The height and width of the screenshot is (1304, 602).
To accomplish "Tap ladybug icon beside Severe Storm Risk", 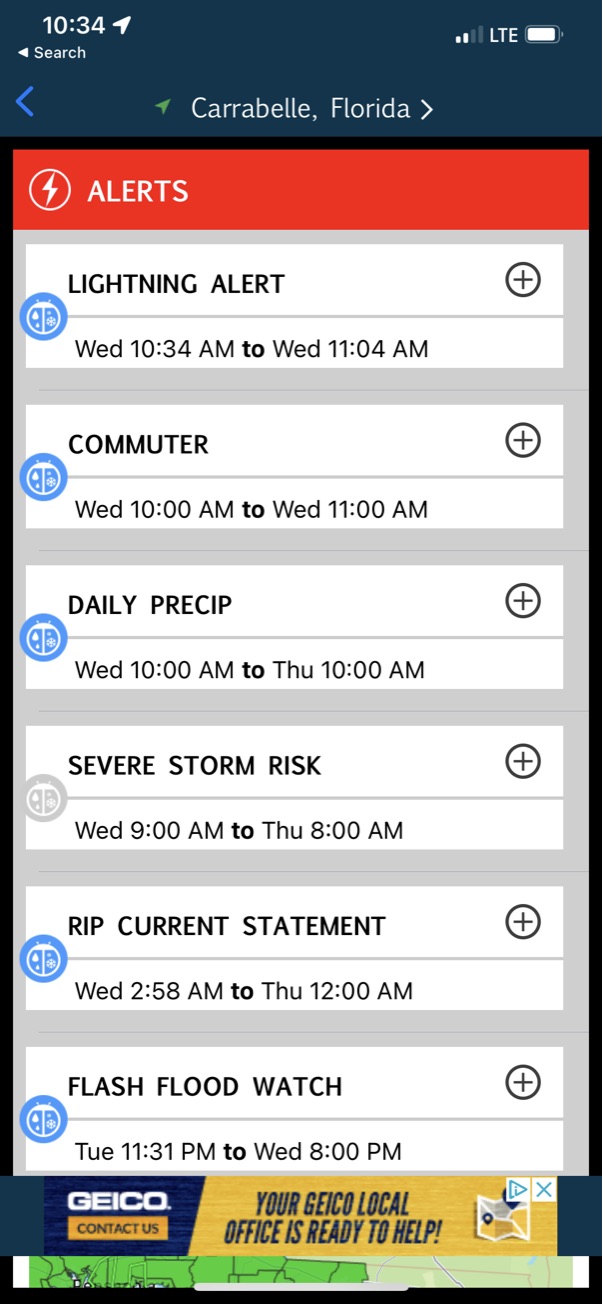I will coord(43,799).
